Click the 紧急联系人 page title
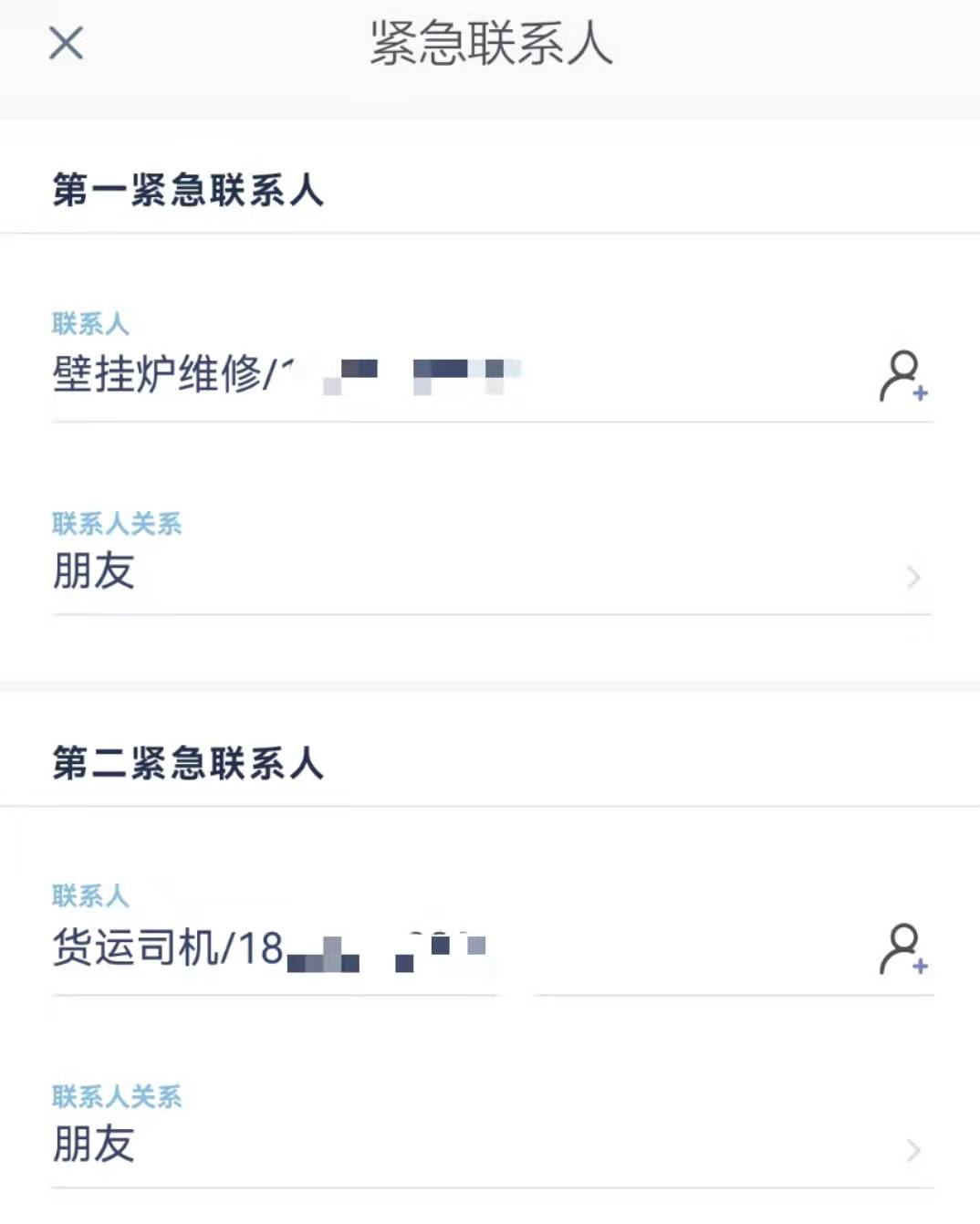This screenshot has width=980, height=1224. [x=490, y=44]
